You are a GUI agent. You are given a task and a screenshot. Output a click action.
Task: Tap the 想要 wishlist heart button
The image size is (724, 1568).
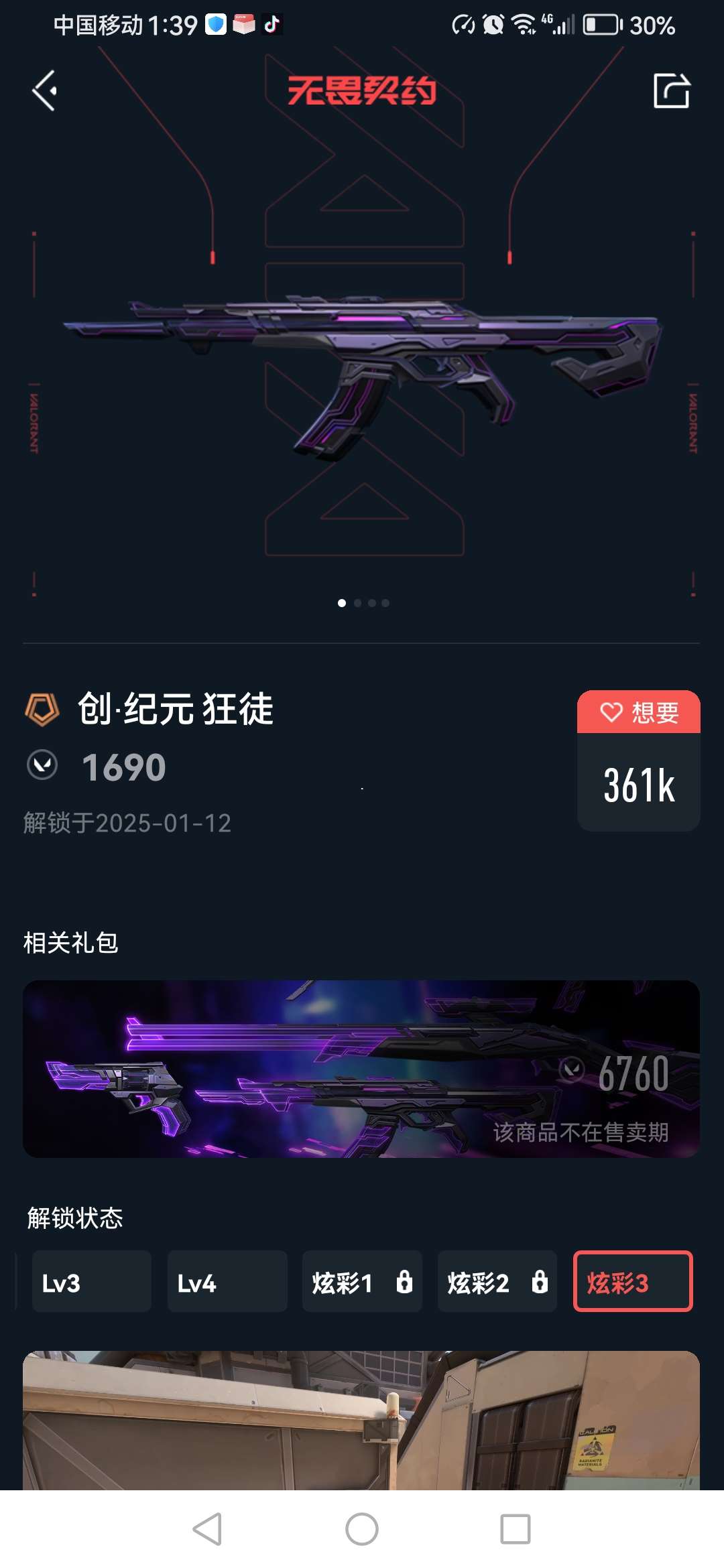(x=638, y=712)
